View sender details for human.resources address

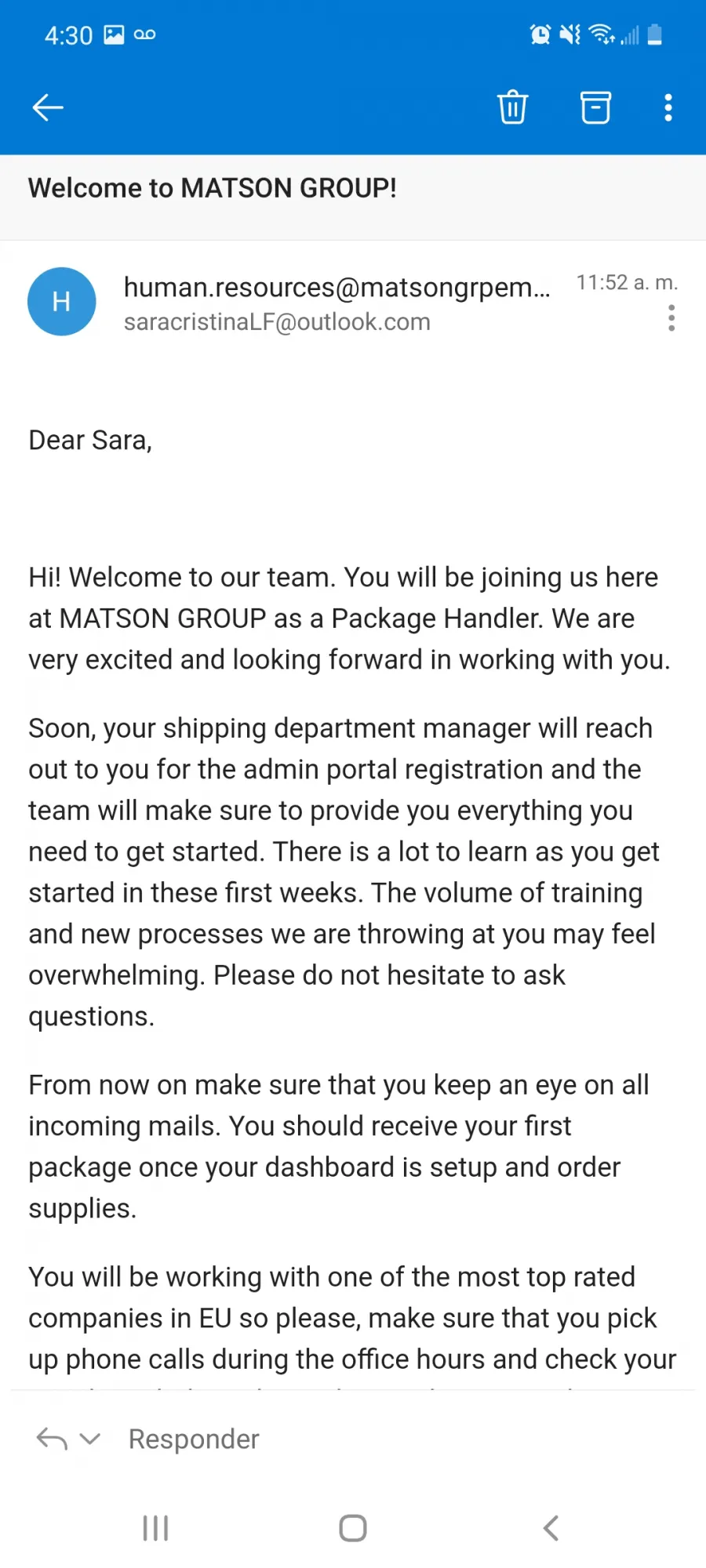coord(337,288)
